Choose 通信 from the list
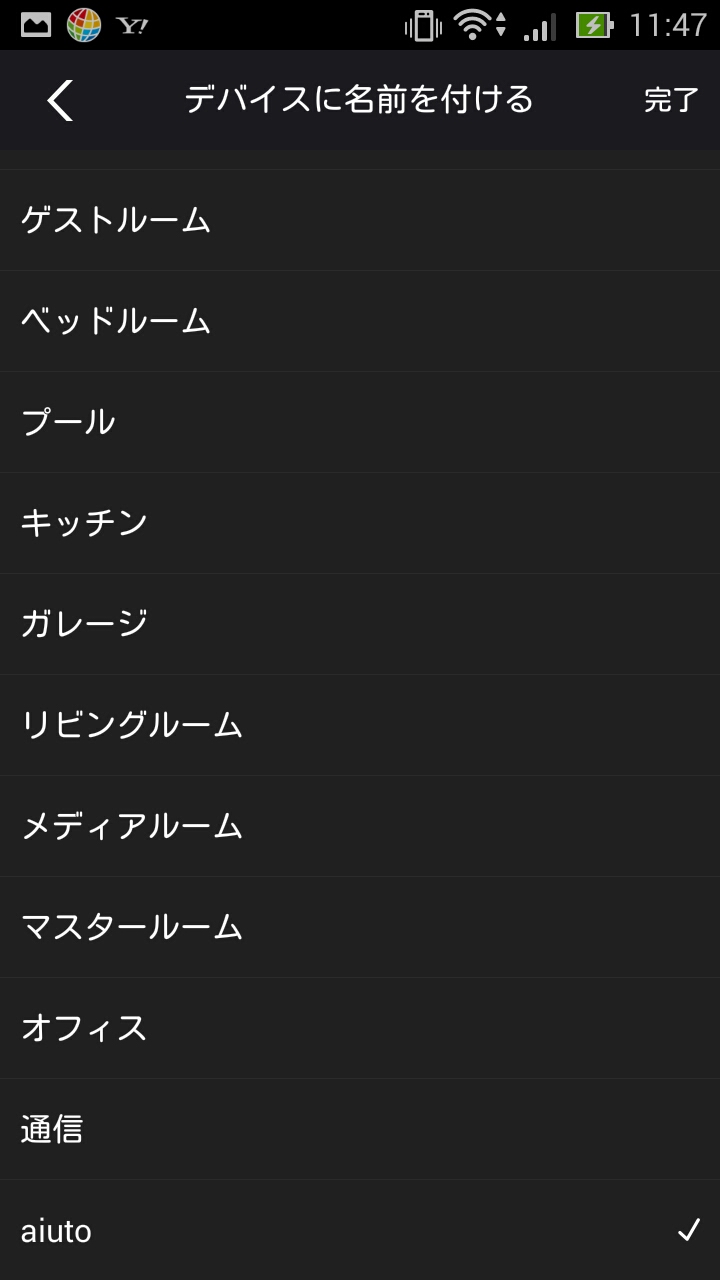This screenshot has width=720, height=1280. click(360, 1129)
